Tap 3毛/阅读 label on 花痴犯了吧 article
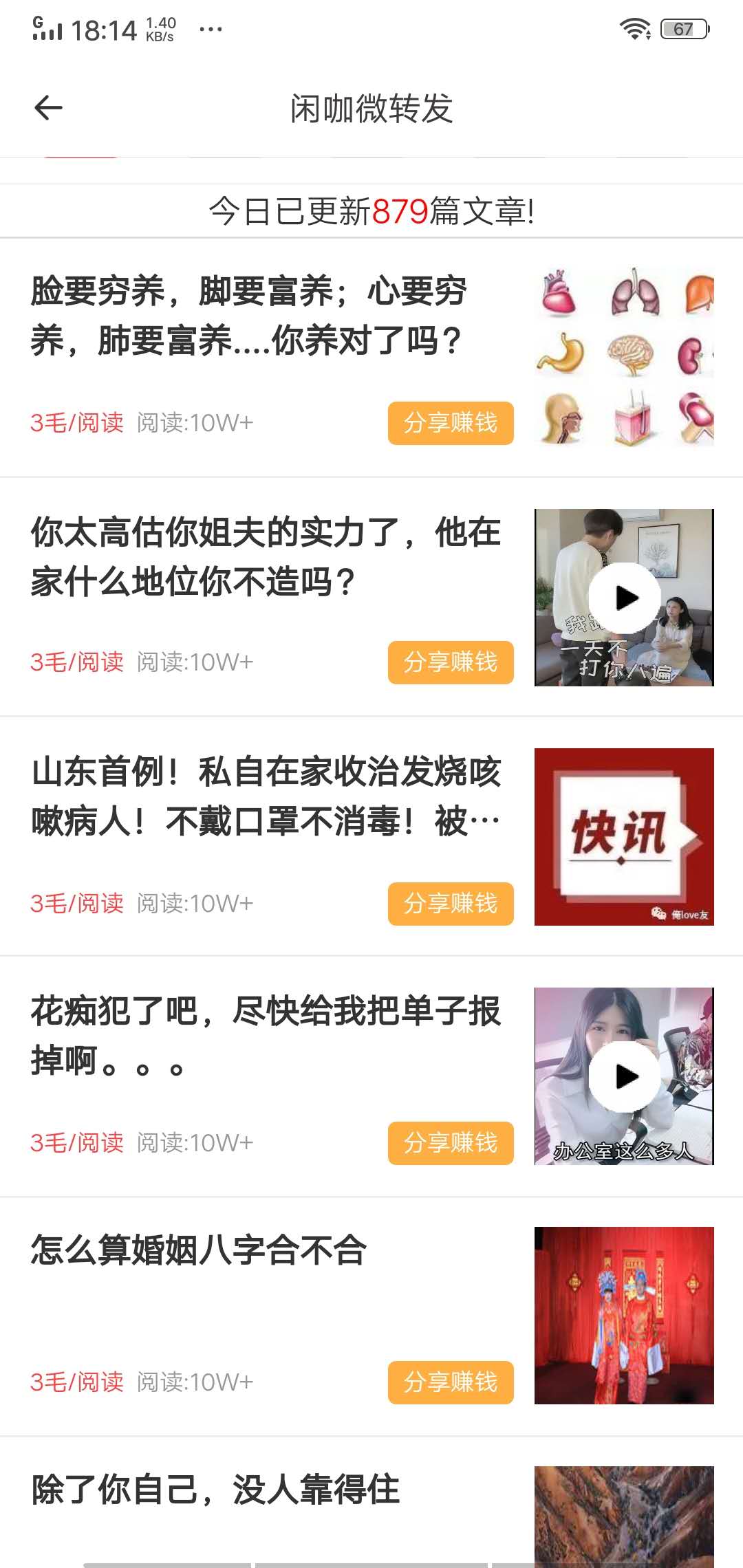This screenshot has width=743, height=1568. [76, 1144]
